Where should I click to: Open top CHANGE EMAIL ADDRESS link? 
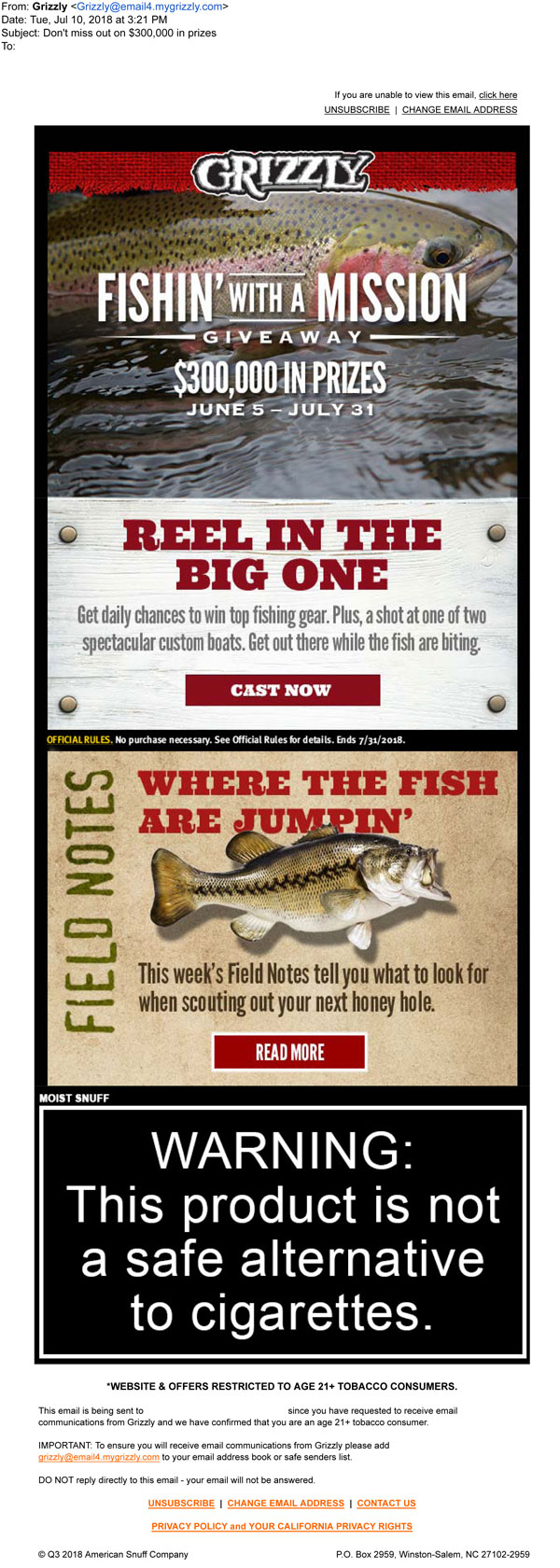[459, 110]
